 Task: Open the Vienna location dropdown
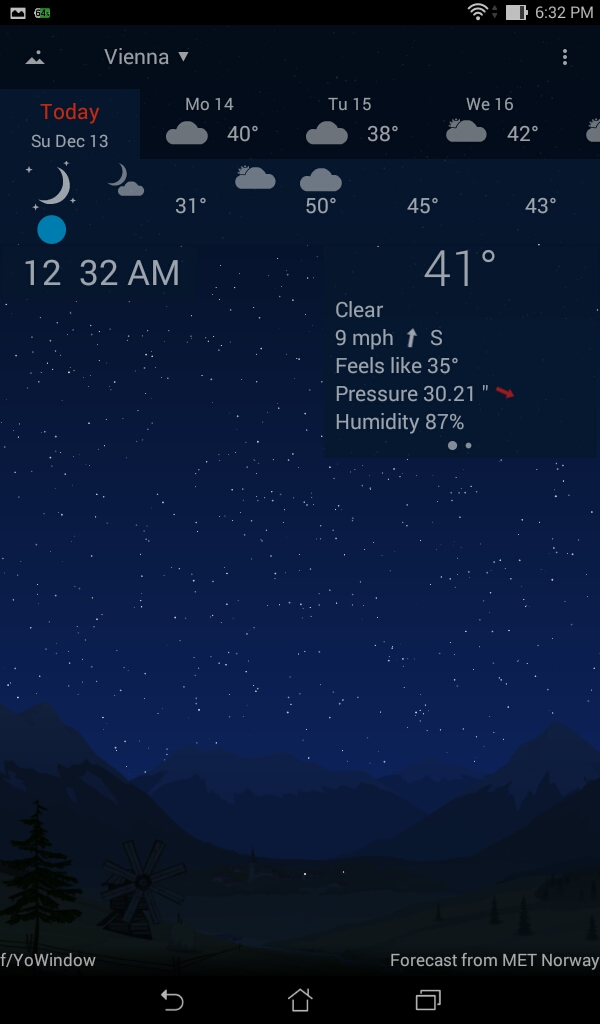click(146, 57)
